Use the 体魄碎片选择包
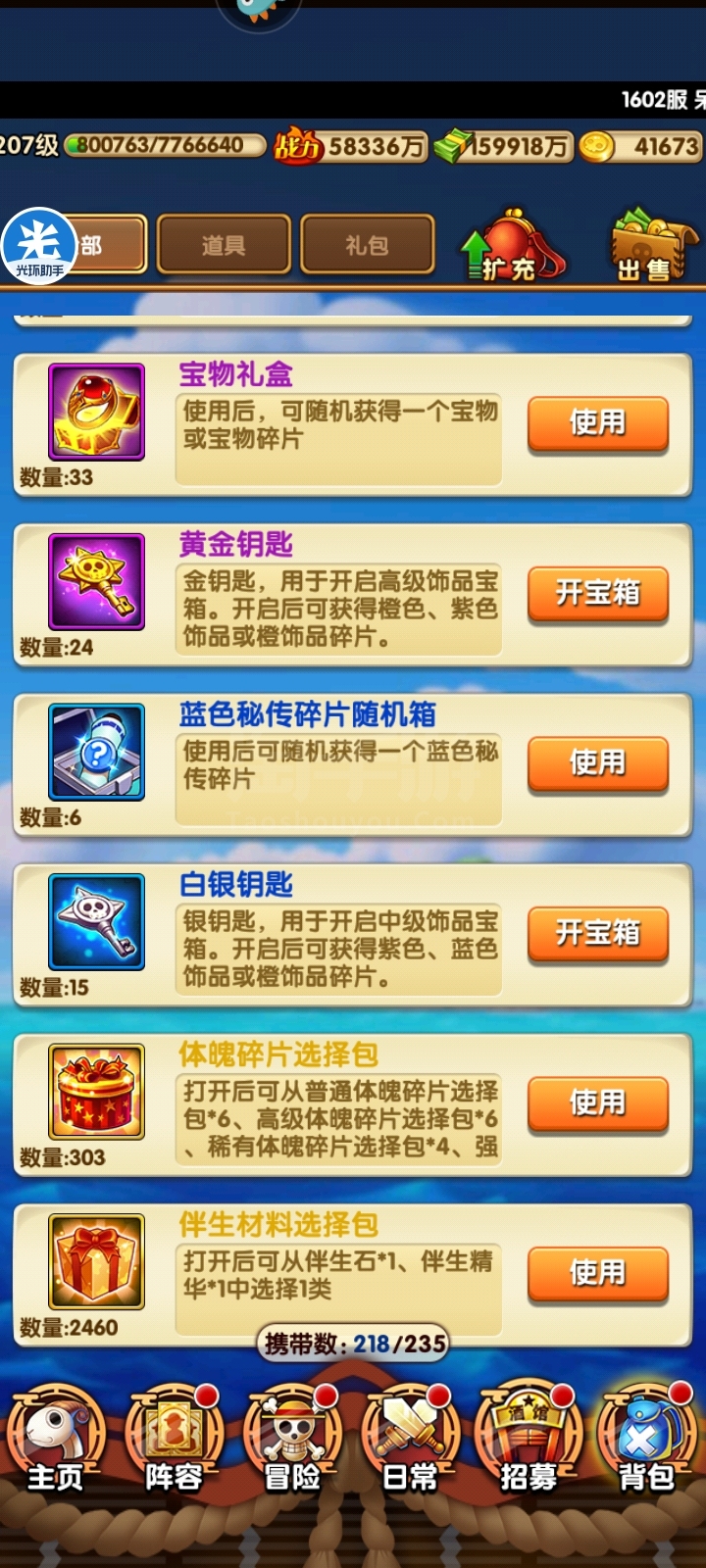 (598, 1103)
